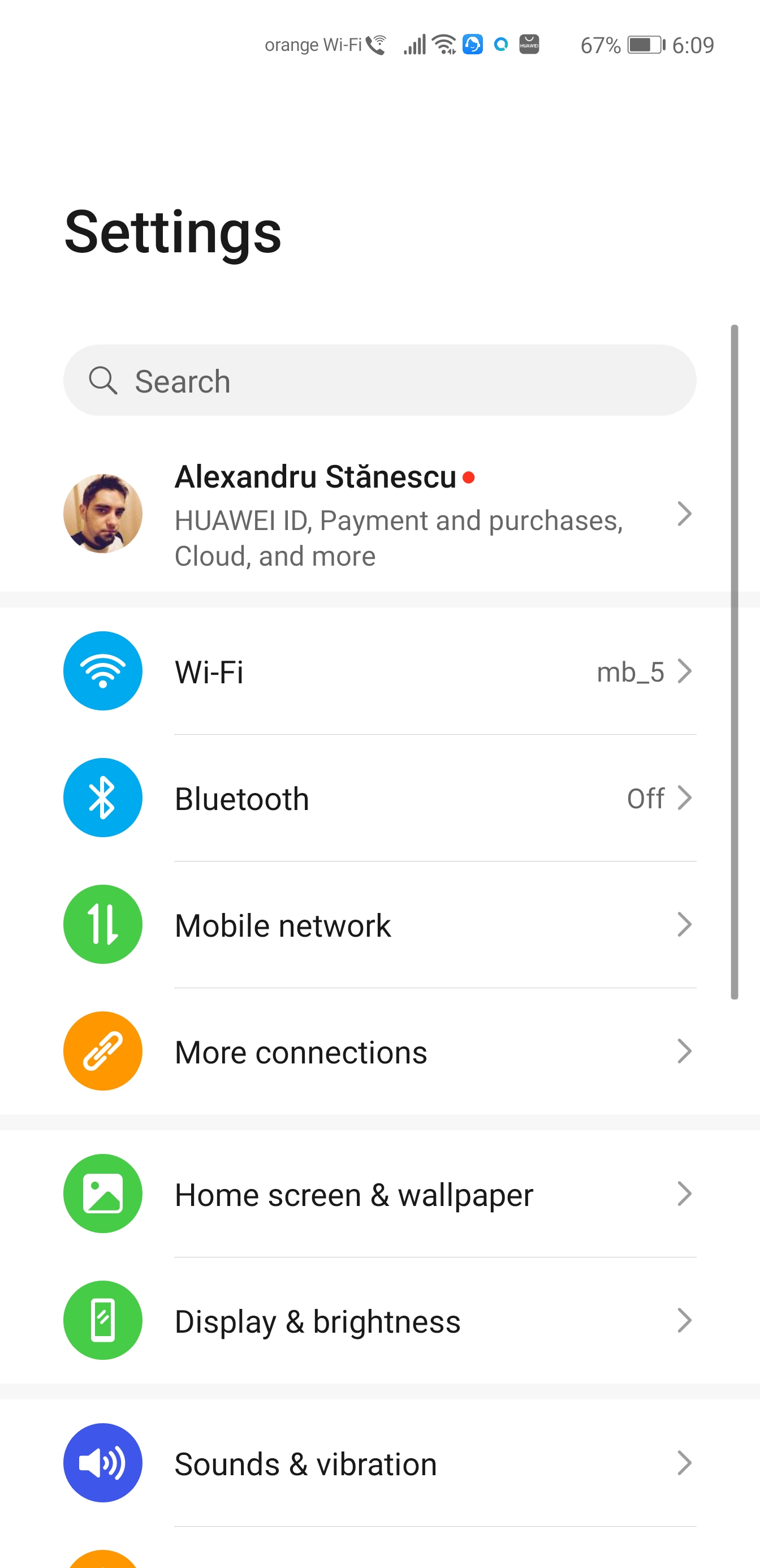Image resolution: width=760 pixels, height=1568 pixels.
Task: Open More connections
Action: point(379,1051)
